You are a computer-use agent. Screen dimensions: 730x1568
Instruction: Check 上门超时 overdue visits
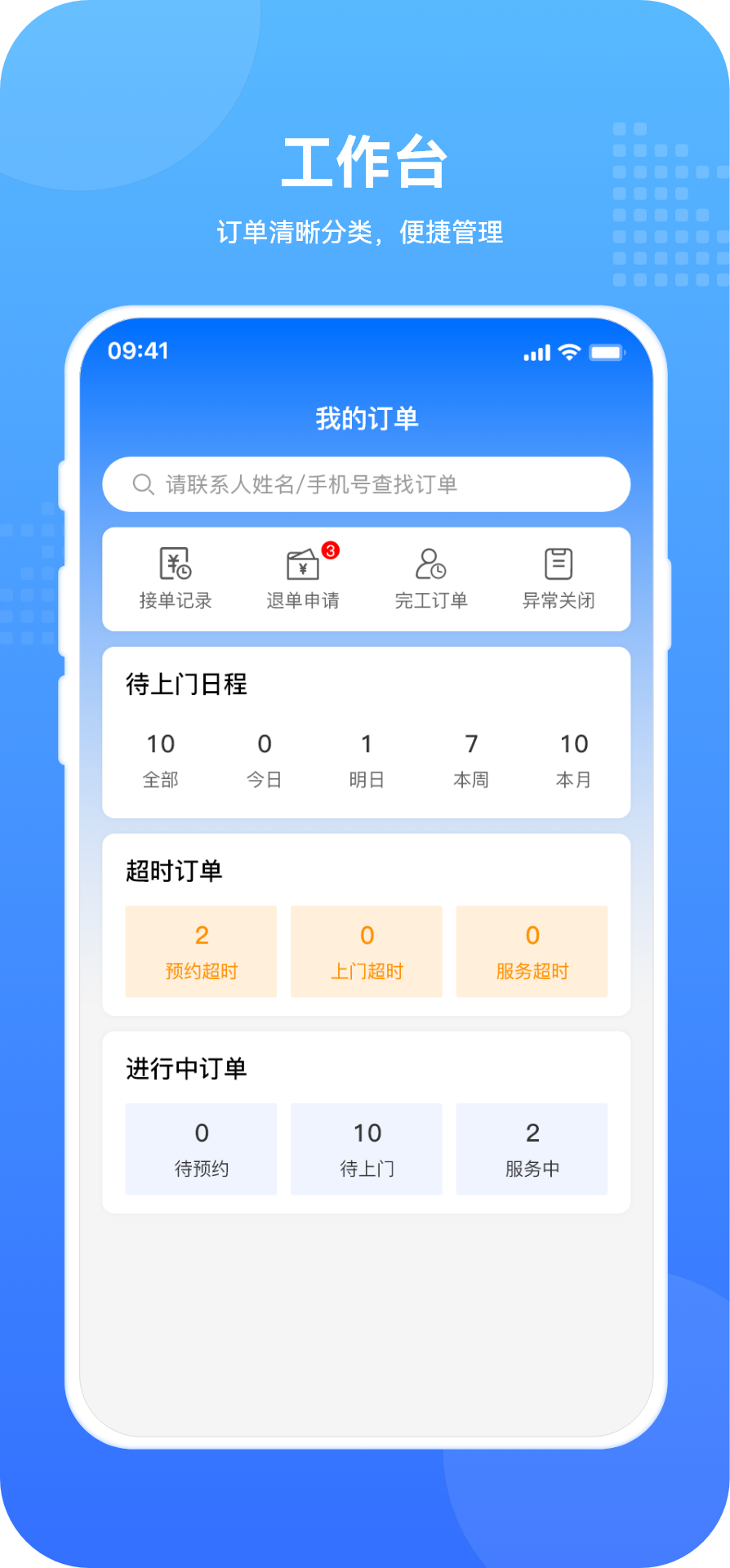(366, 951)
